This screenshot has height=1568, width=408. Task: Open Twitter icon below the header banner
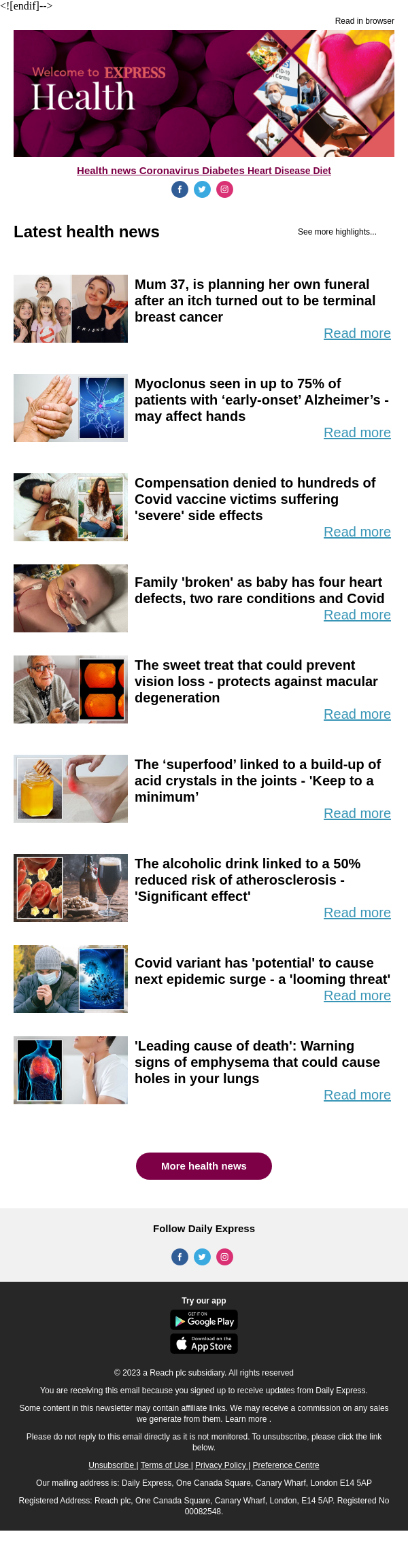coord(203,190)
